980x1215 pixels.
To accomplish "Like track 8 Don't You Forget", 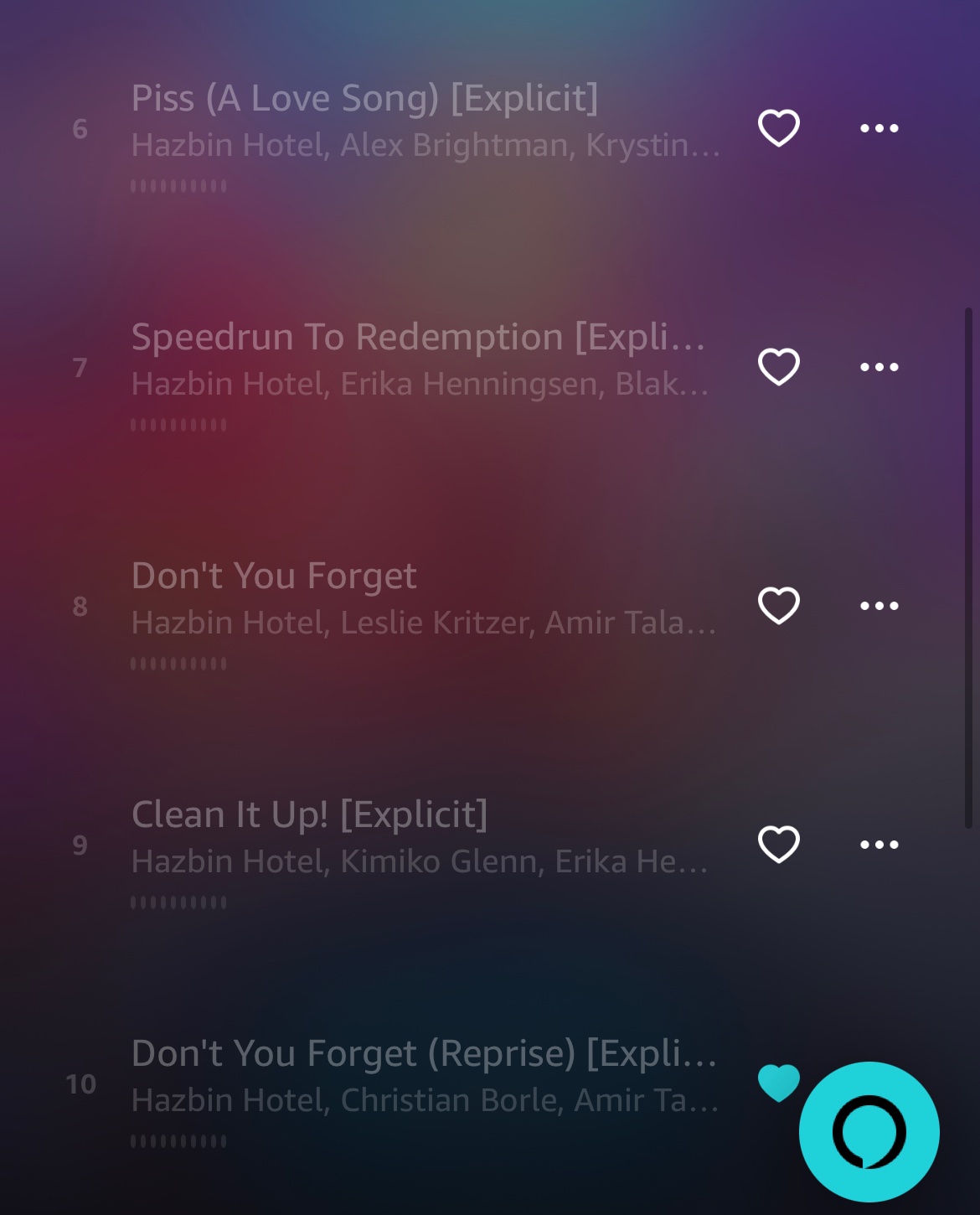I will tap(779, 606).
